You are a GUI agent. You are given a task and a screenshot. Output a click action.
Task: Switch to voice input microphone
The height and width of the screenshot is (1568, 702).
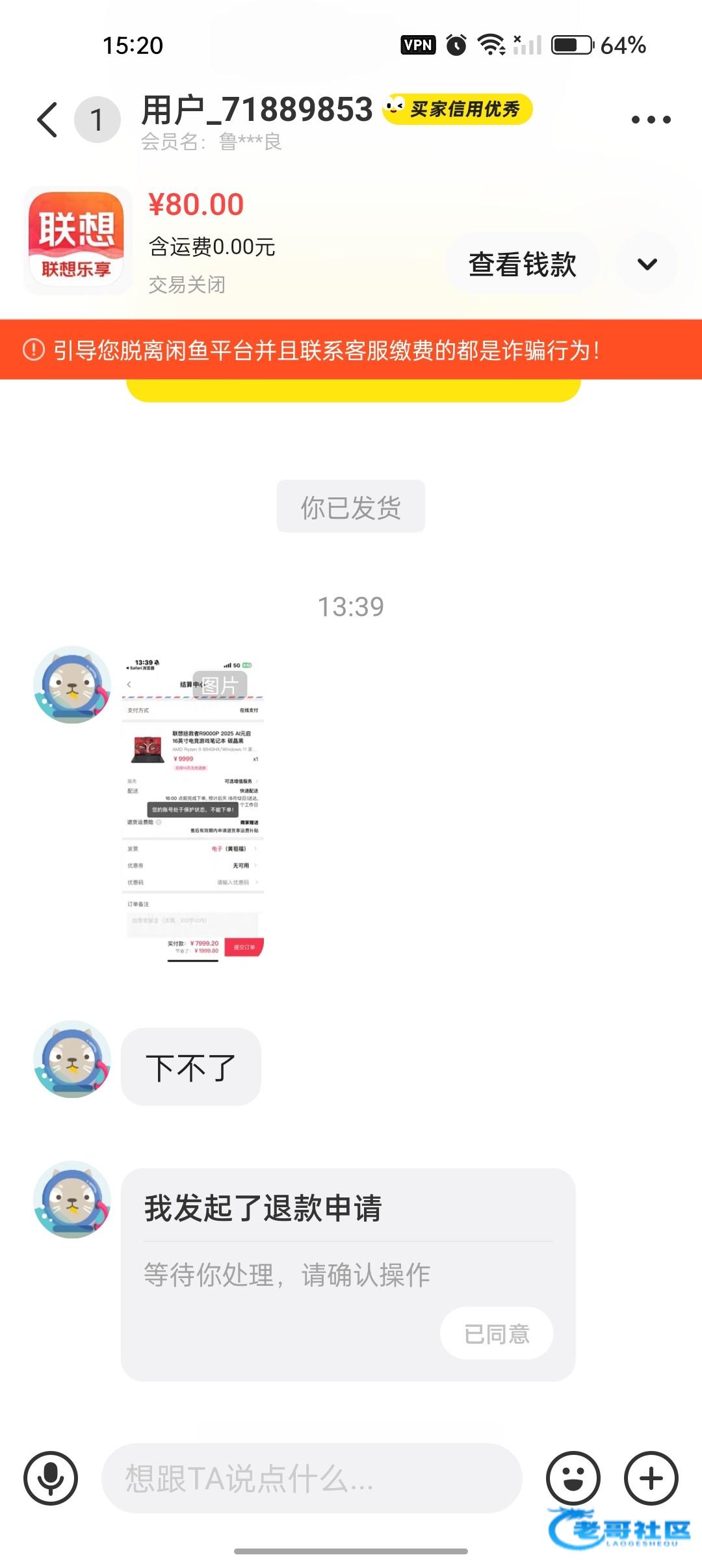(x=51, y=1478)
